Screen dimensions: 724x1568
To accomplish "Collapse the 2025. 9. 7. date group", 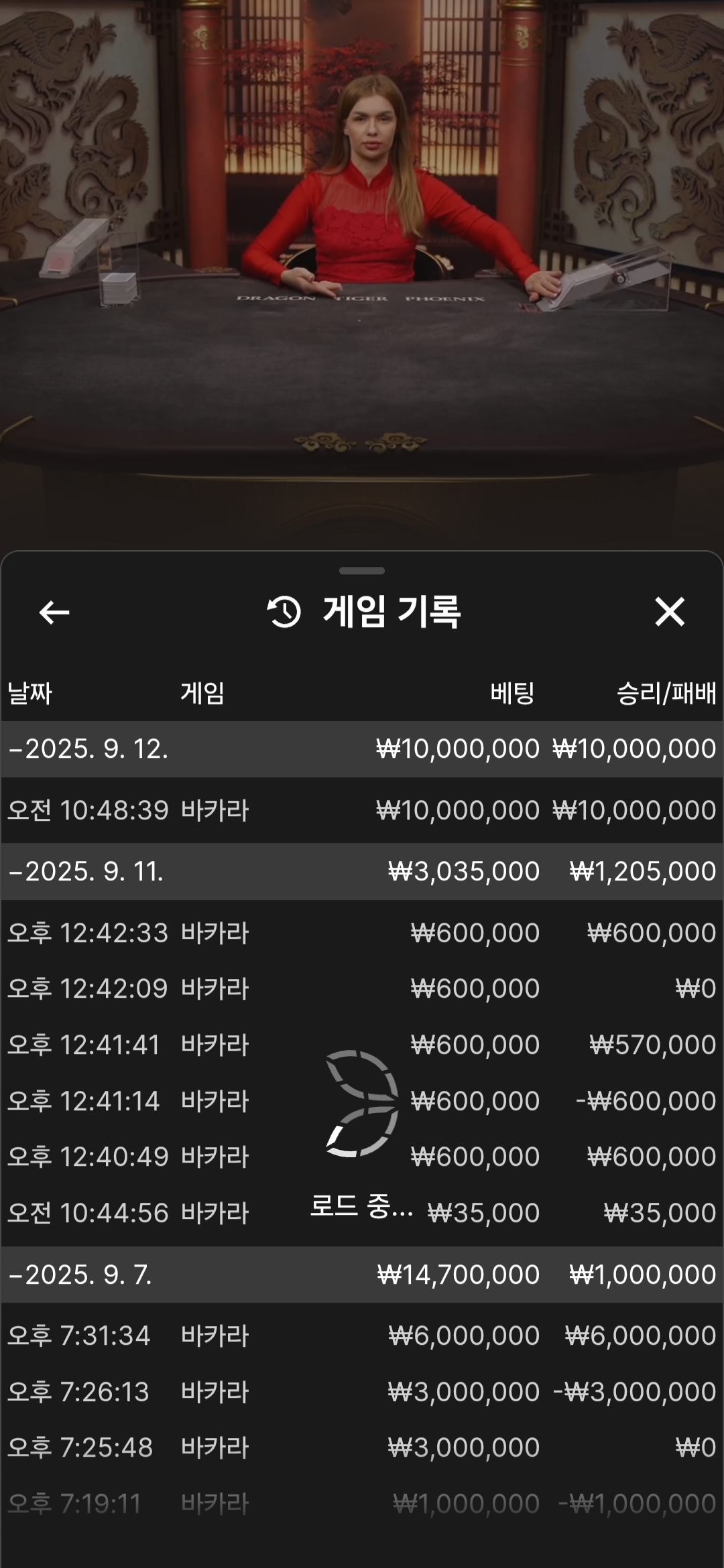I will coord(80,1275).
